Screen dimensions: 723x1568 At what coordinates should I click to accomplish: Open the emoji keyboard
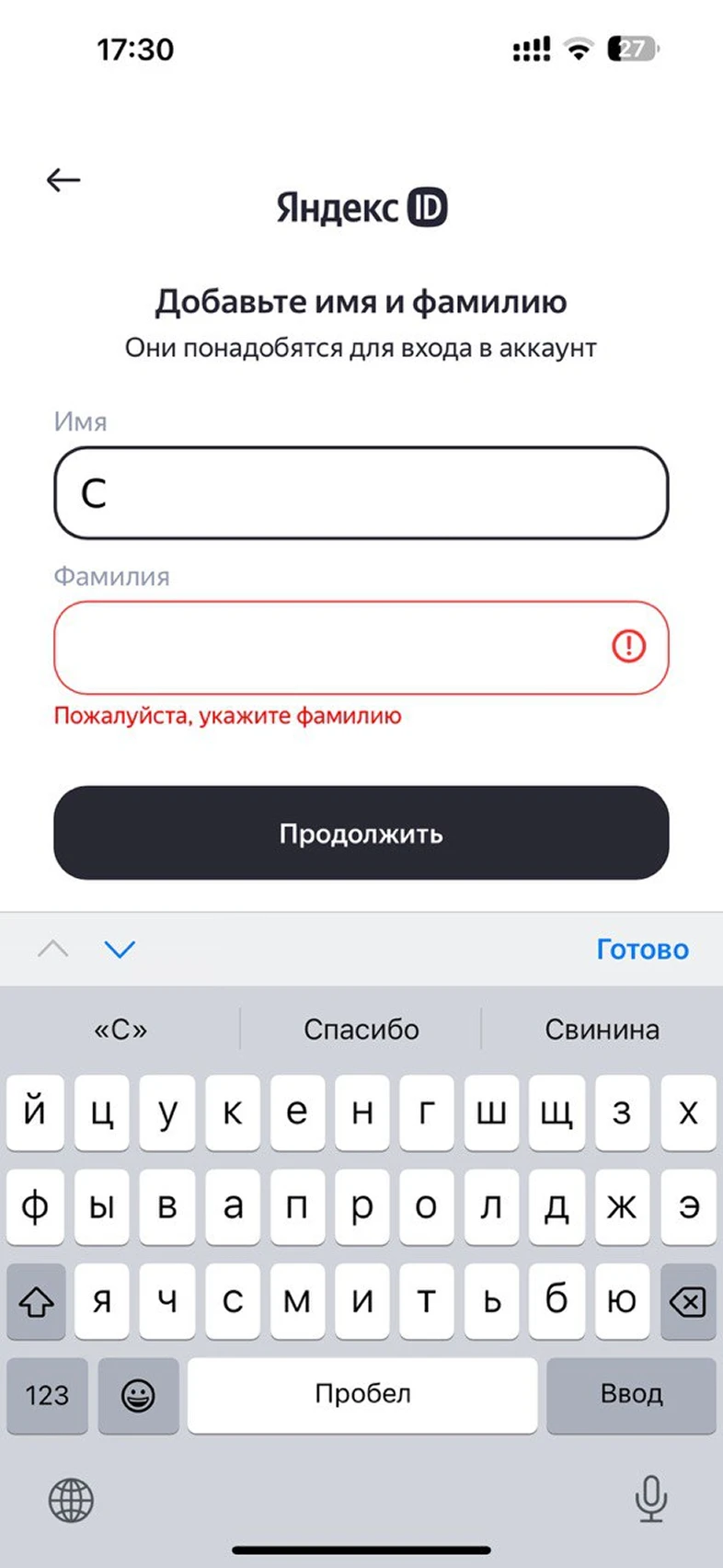(138, 1395)
